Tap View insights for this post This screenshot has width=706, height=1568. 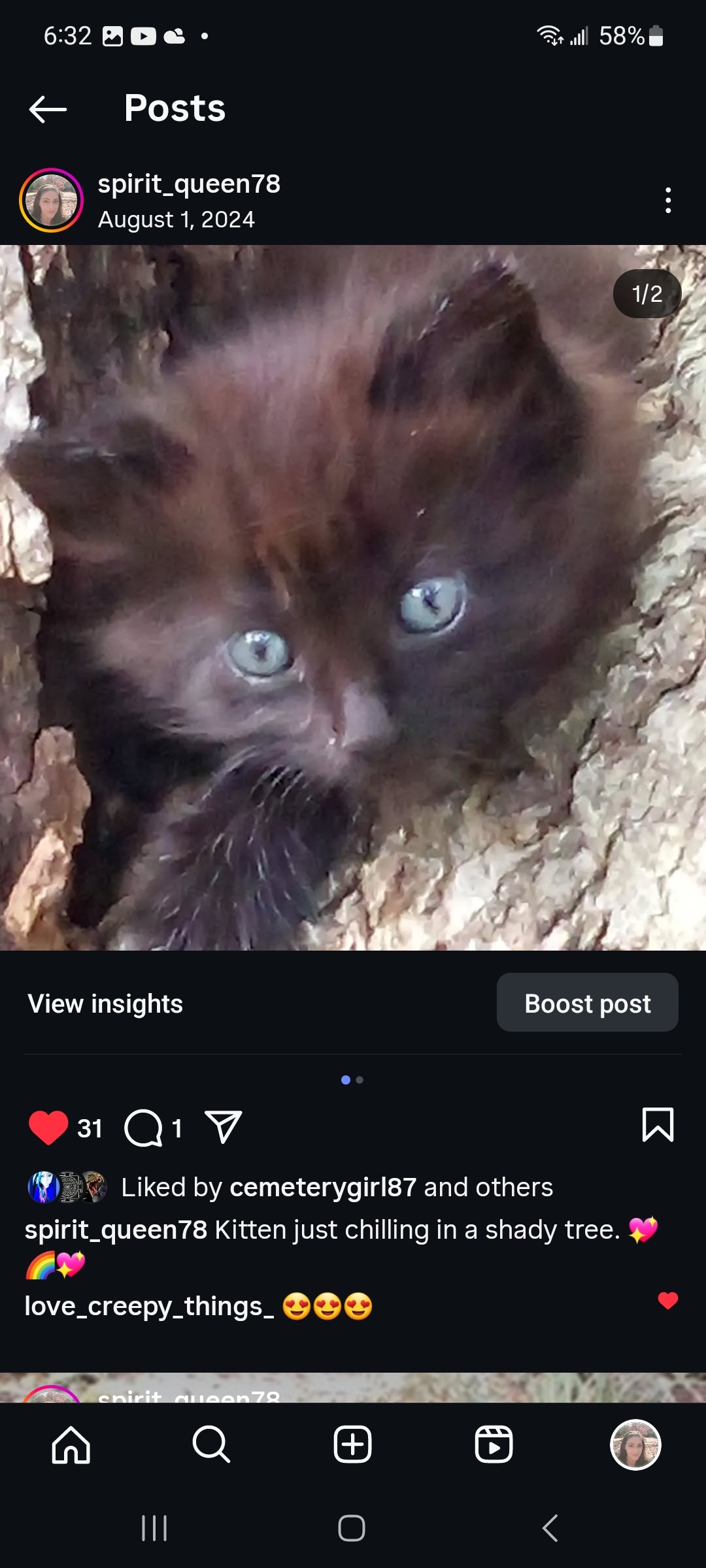point(105,1004)
